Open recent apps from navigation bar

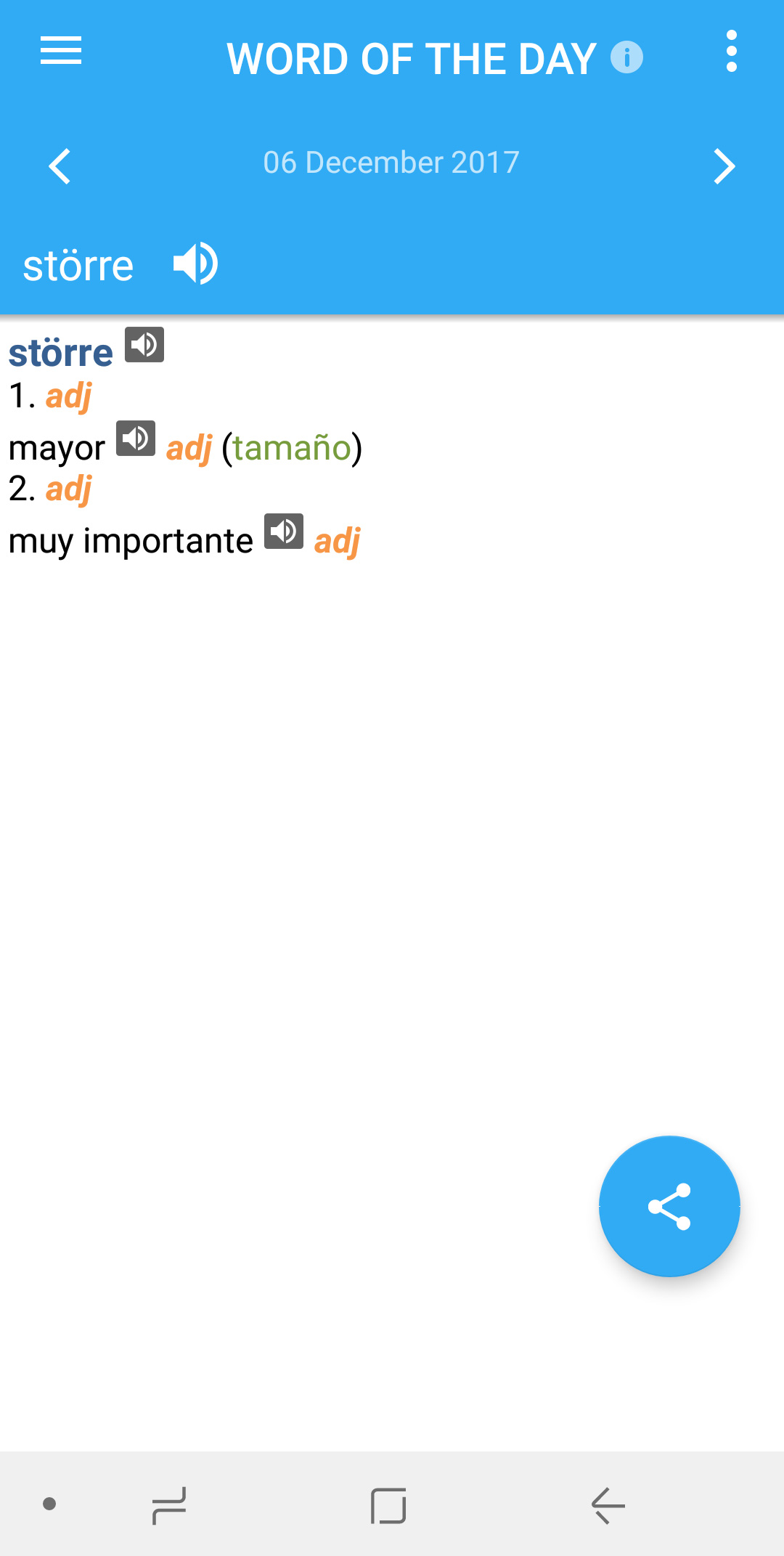click(x=170, y=1504)
